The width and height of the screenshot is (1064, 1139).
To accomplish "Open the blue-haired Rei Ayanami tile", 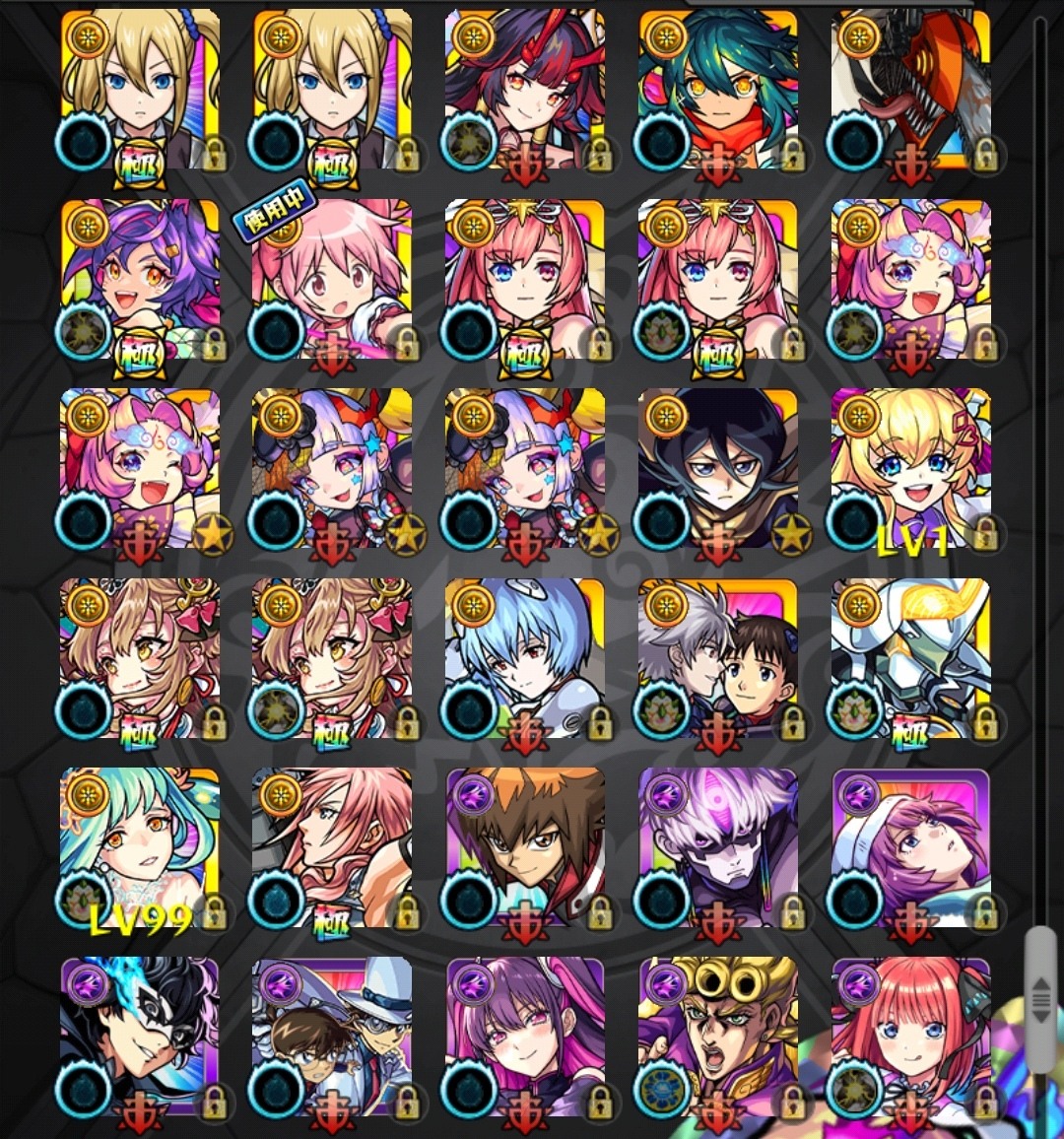I will (525, 658).
